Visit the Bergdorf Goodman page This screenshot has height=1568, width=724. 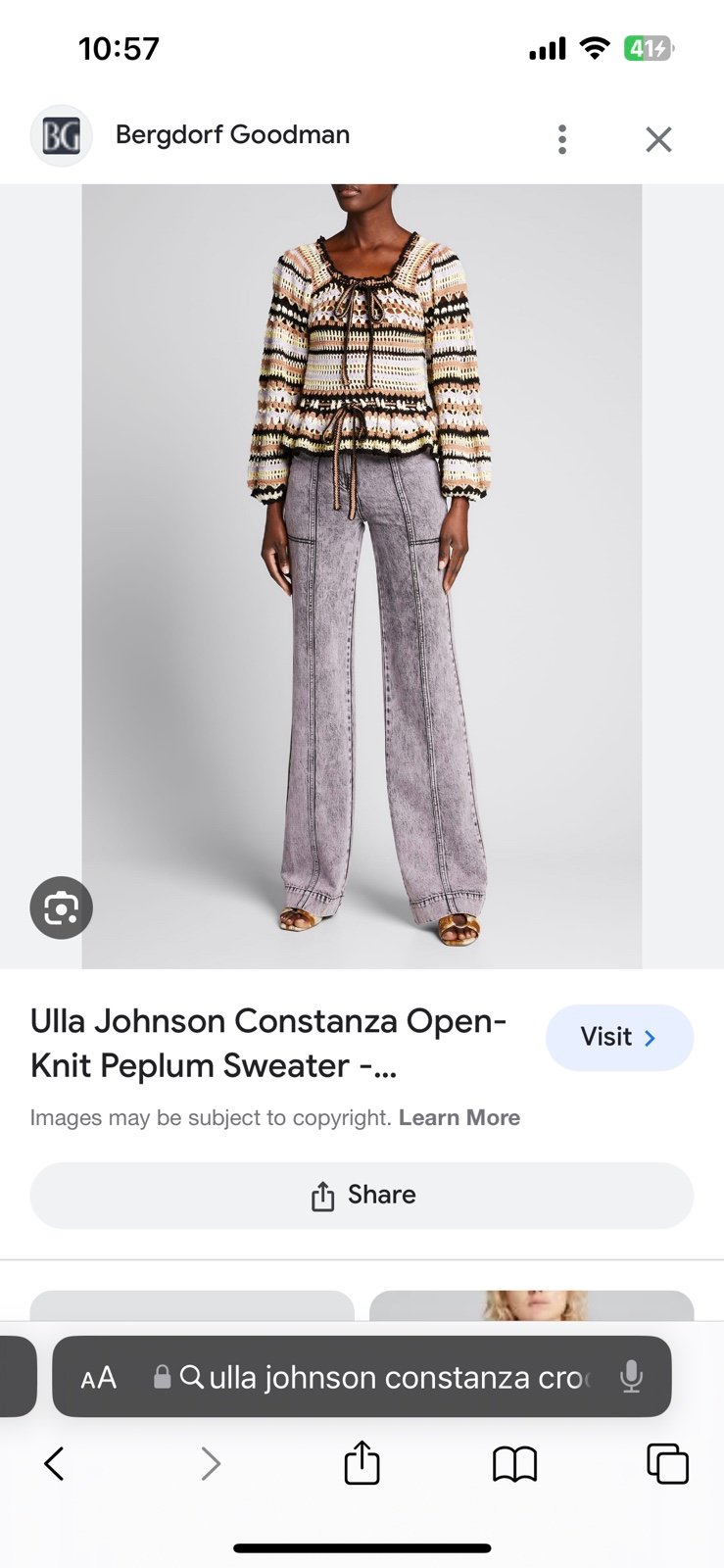click(619, 1037)
